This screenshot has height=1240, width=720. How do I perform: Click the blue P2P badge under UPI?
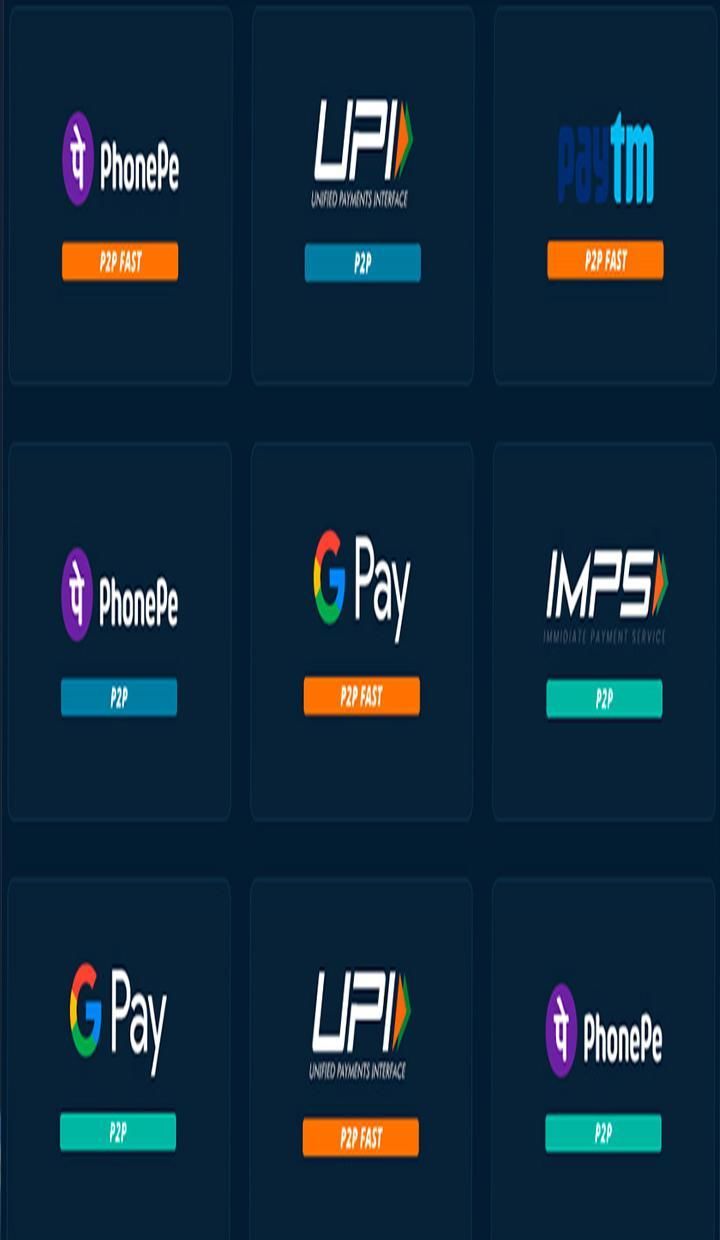pos(362,262)
